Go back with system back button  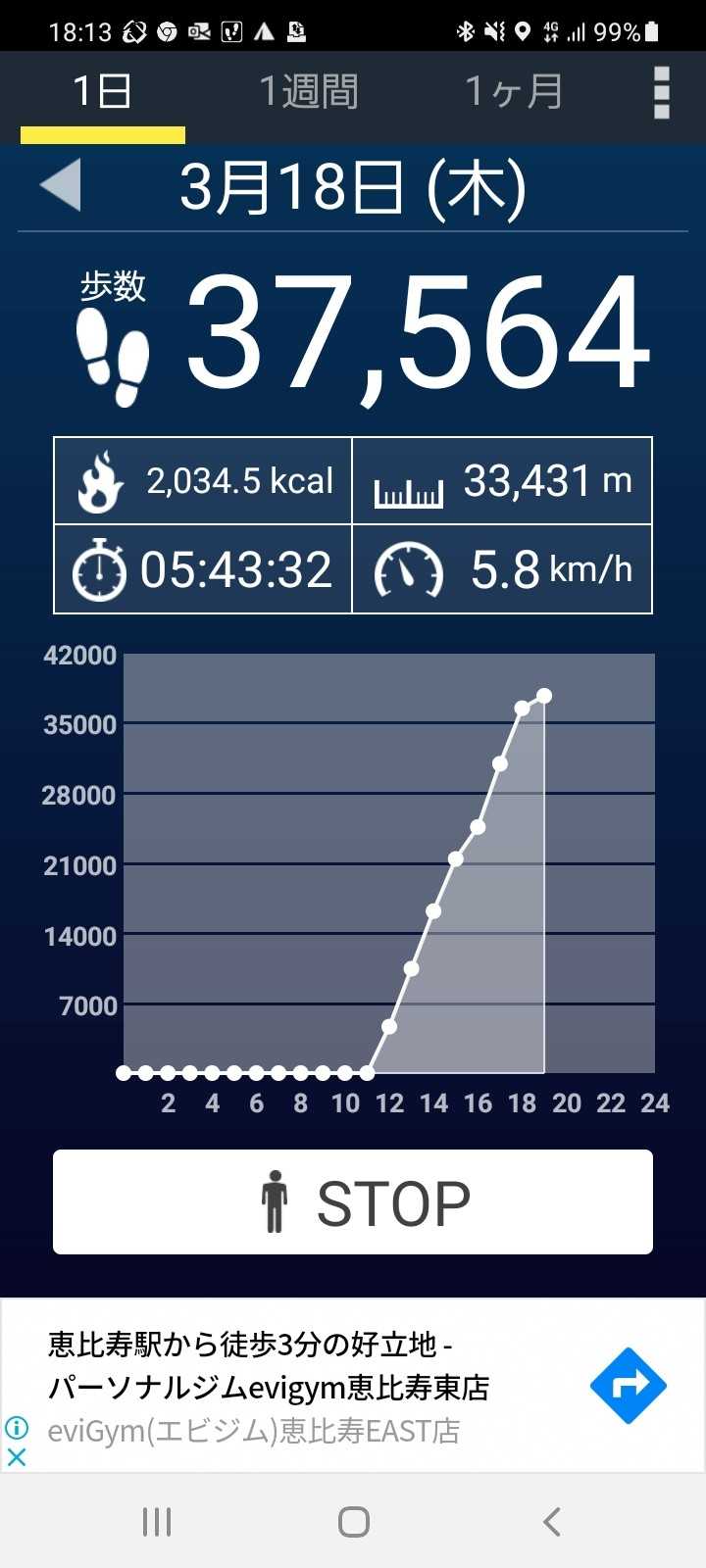(551, 1522)
